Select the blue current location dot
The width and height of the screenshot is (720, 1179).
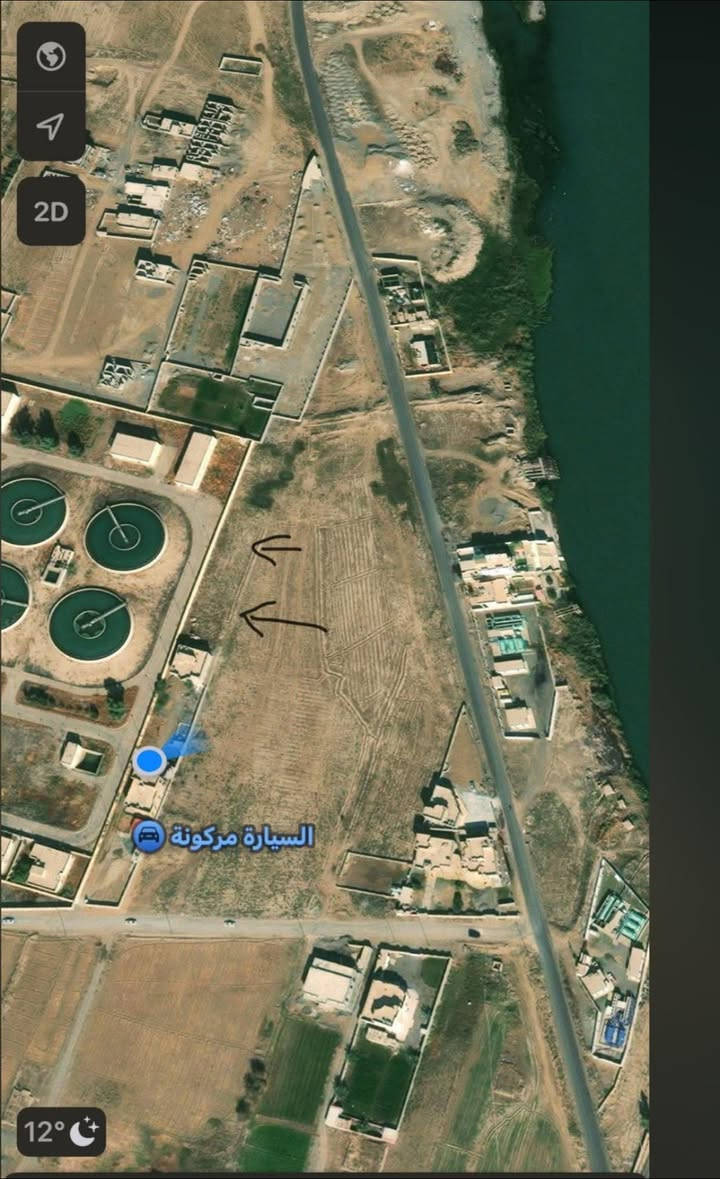point(150,762)
